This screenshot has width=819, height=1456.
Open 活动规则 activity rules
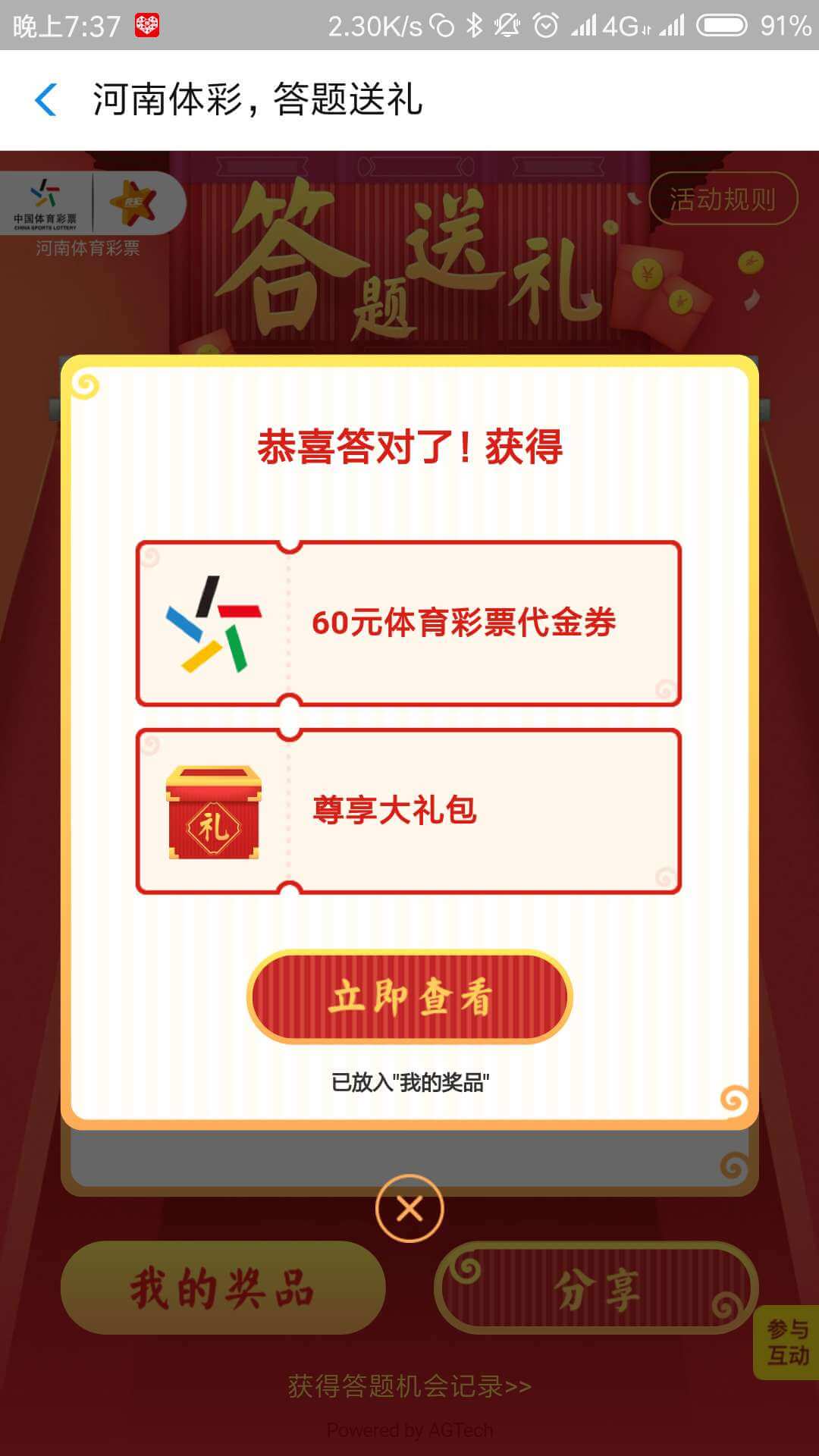click(723, 199)
